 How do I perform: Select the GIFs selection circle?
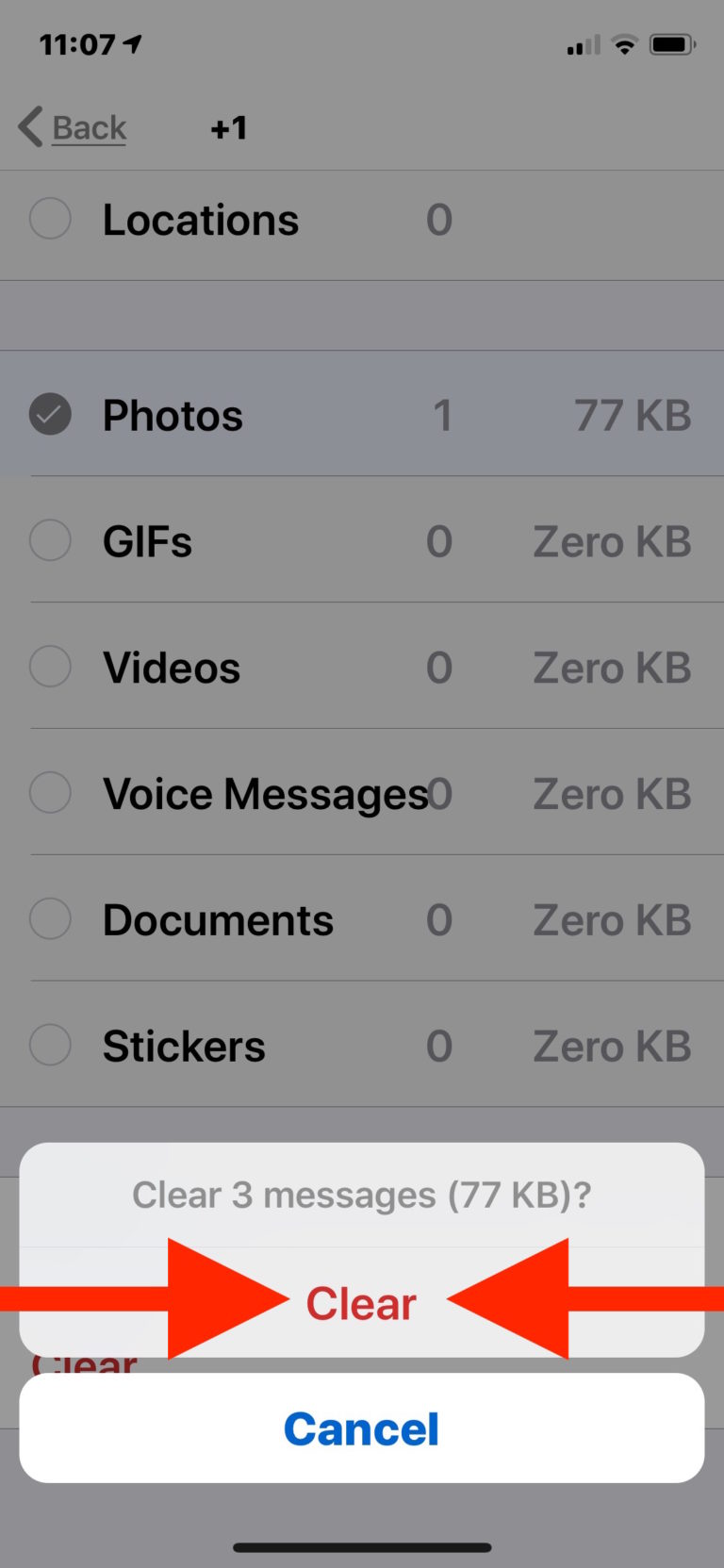click(x=50, y=540)
